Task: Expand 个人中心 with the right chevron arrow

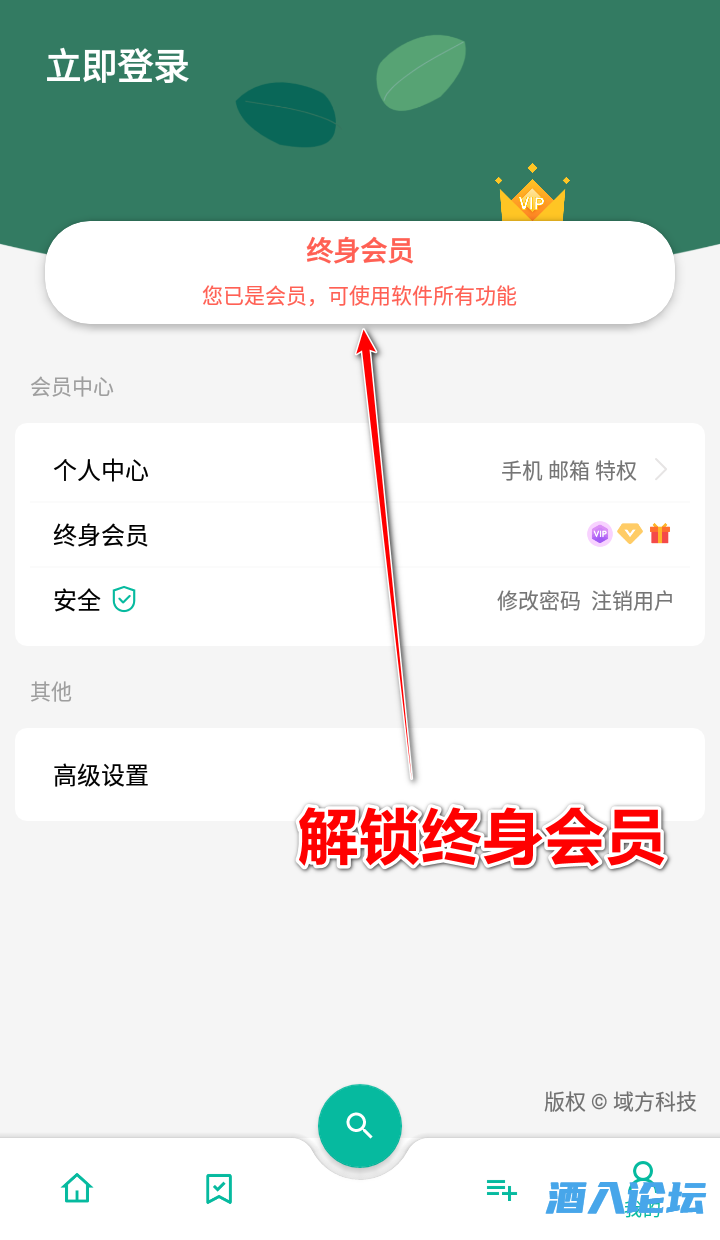Action: coord(661,470)
